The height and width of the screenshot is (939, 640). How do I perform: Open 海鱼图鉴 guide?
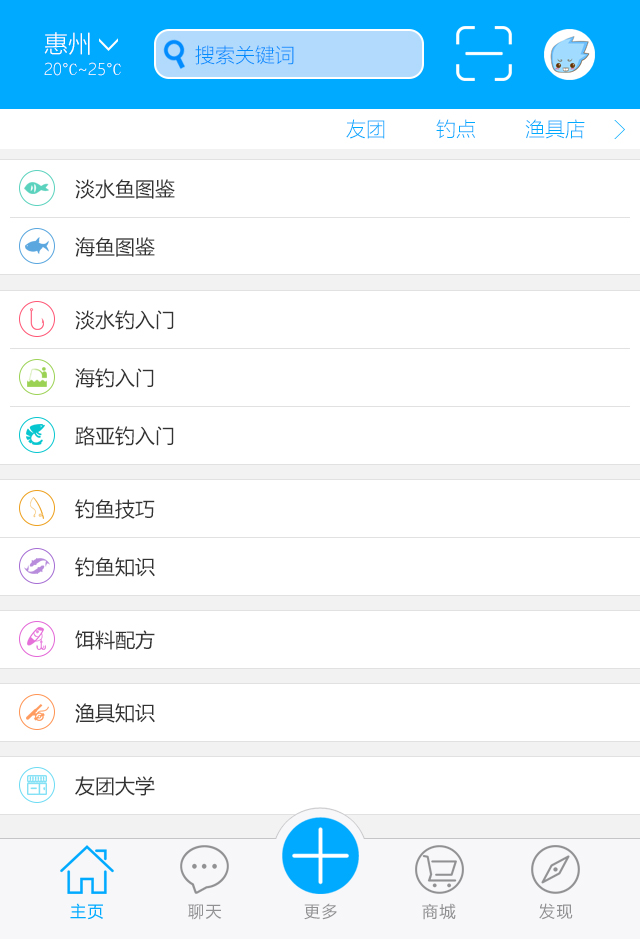point(115,247)
